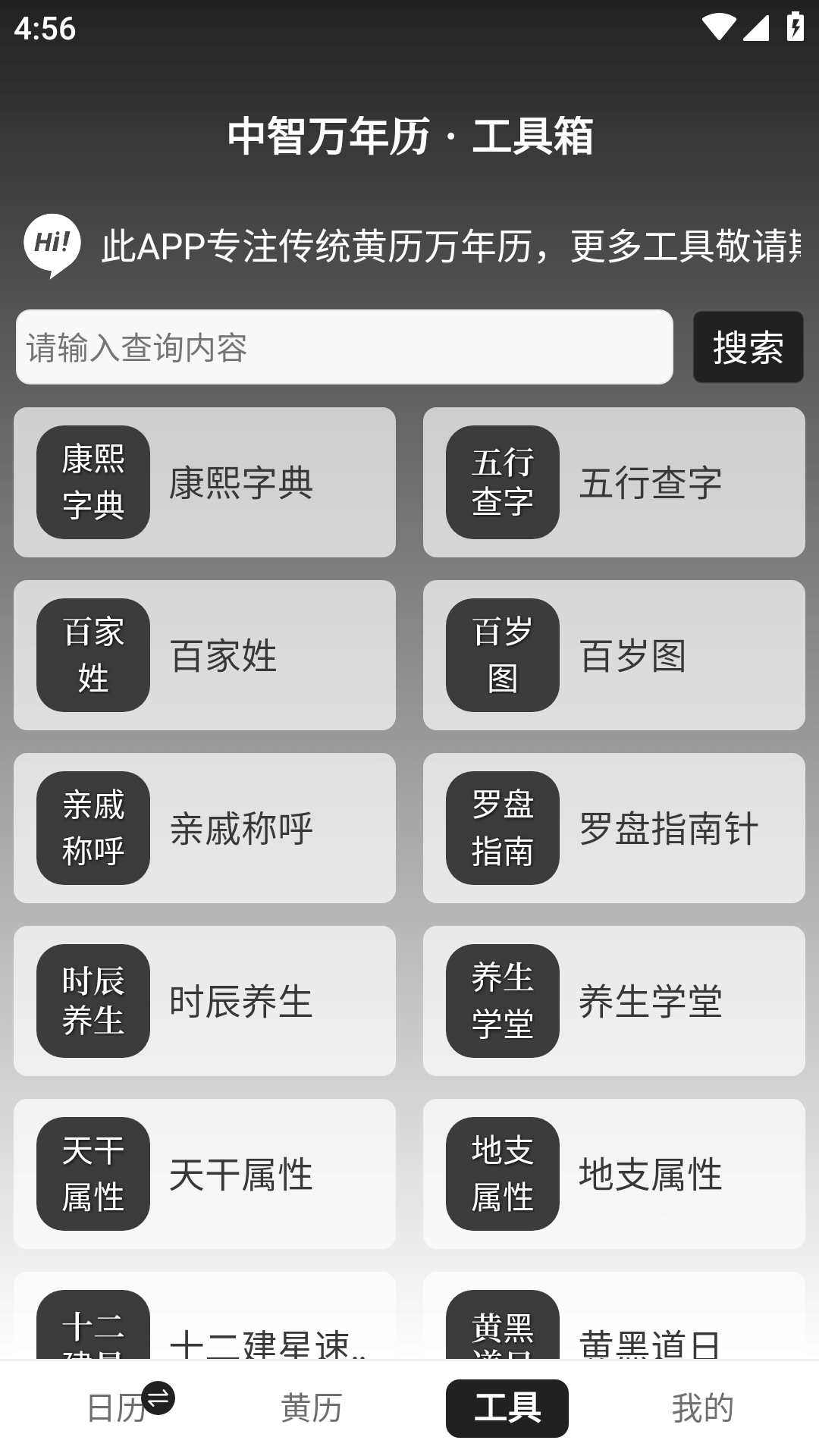Open 时辰养生
The image size is (819, 1456).
(x=205, y=1001)
